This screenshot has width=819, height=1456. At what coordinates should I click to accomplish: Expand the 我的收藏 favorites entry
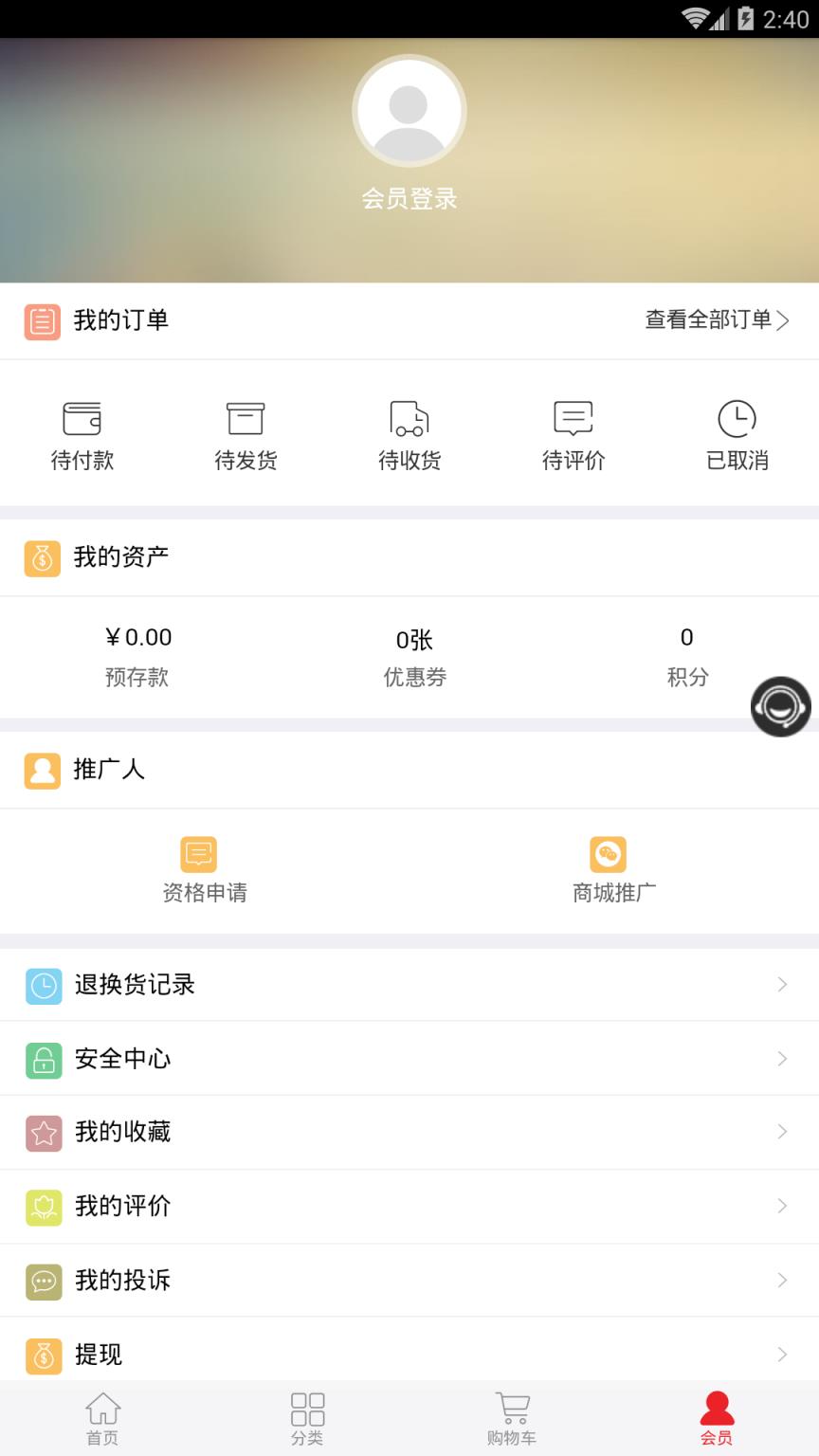[x=409, y=1132]
